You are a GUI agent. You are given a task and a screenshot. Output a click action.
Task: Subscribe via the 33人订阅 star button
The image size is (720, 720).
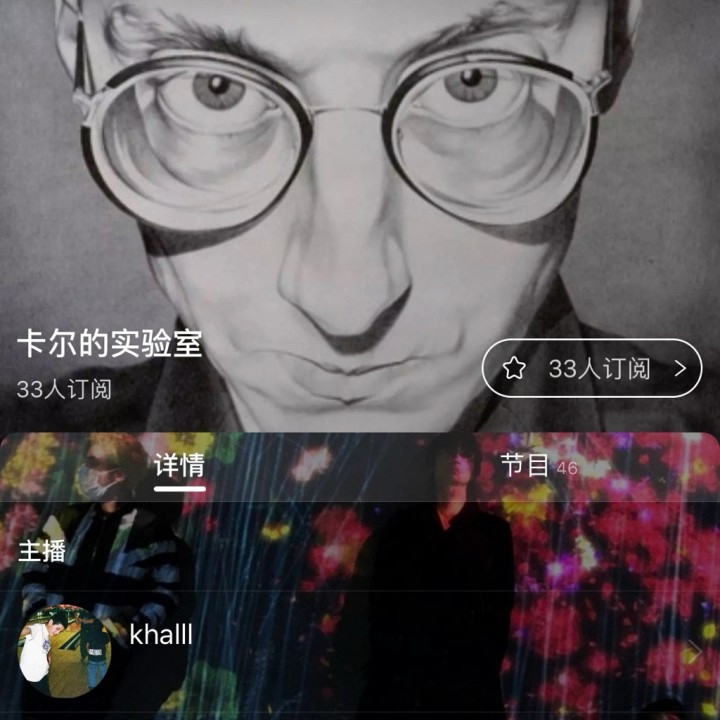(591, 368)
